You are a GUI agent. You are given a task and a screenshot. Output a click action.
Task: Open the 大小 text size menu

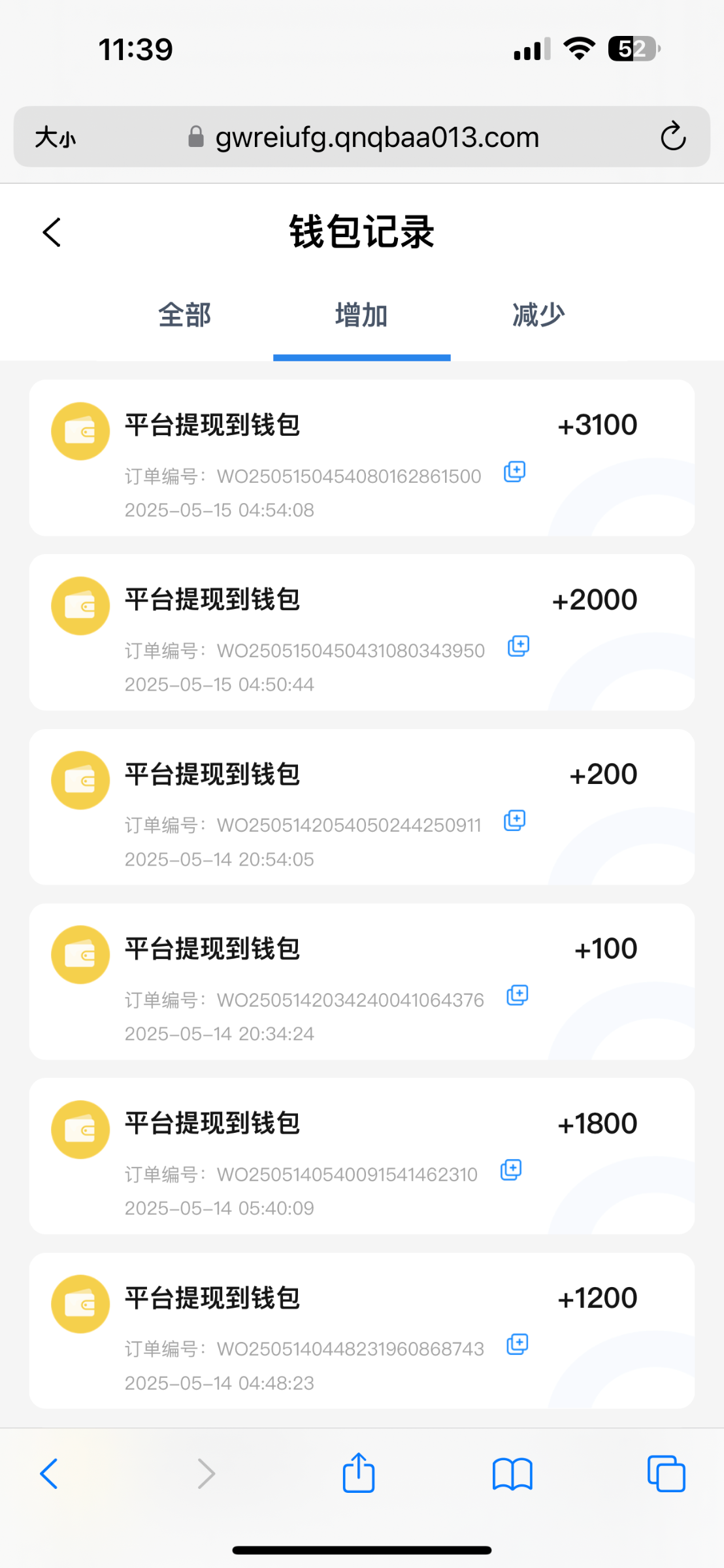click(x=56, y=138)
